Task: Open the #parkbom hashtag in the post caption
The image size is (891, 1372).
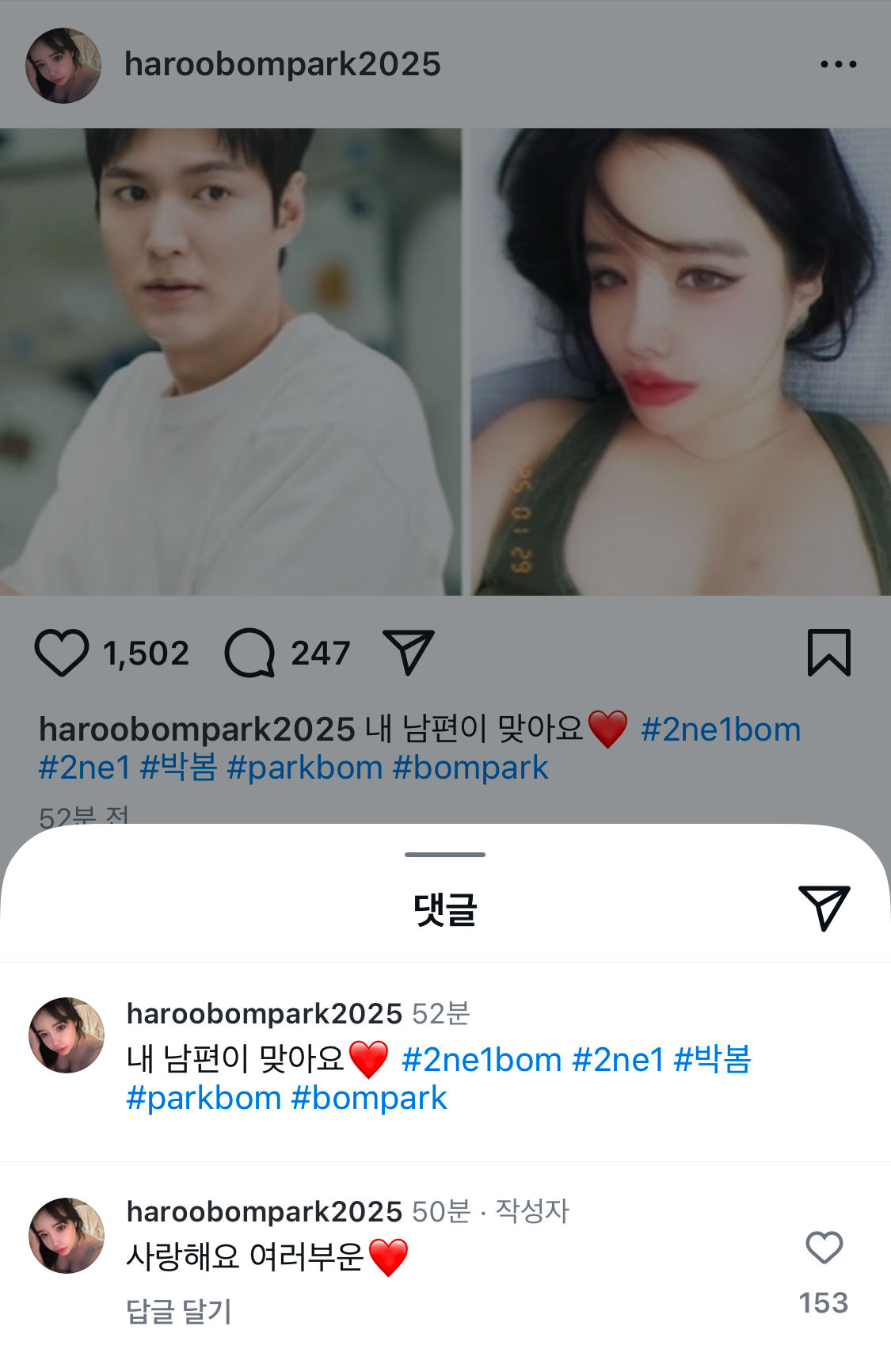Action: click(304, 768)
